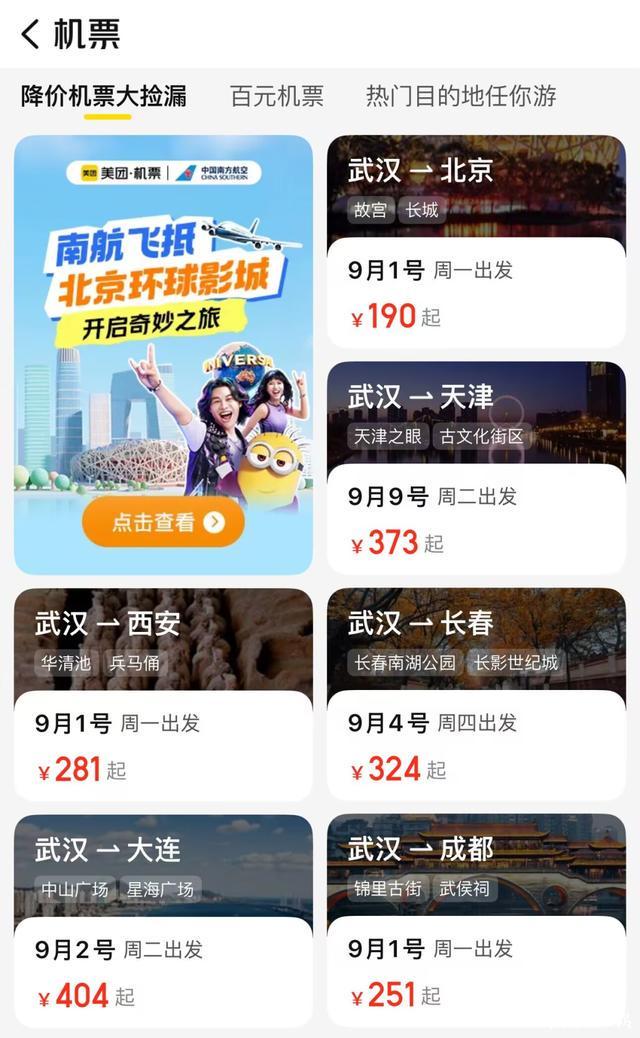The image size is (640, 1038).
Task: Open the 热门目的地任你游 tab
Action: 460,97
